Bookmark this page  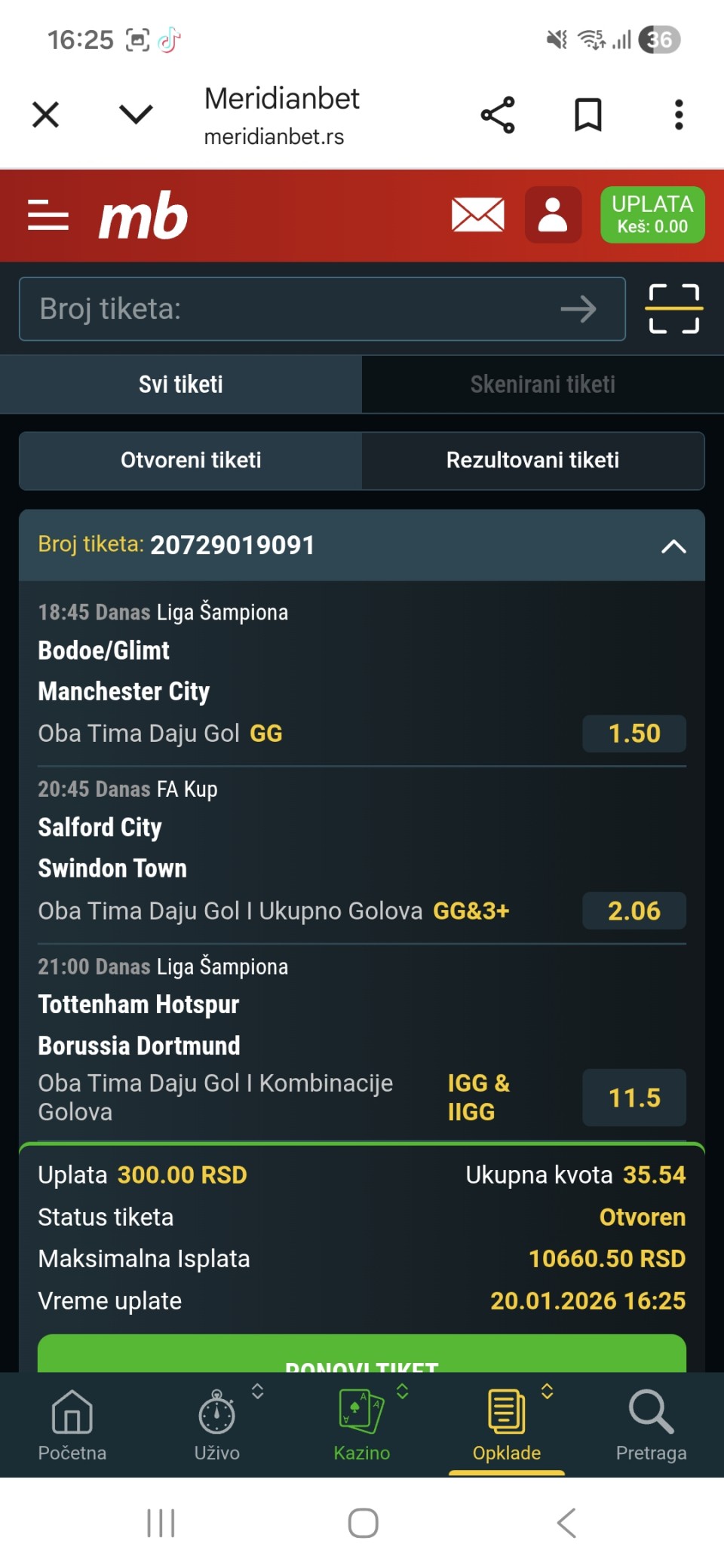[x=588, y=115]
